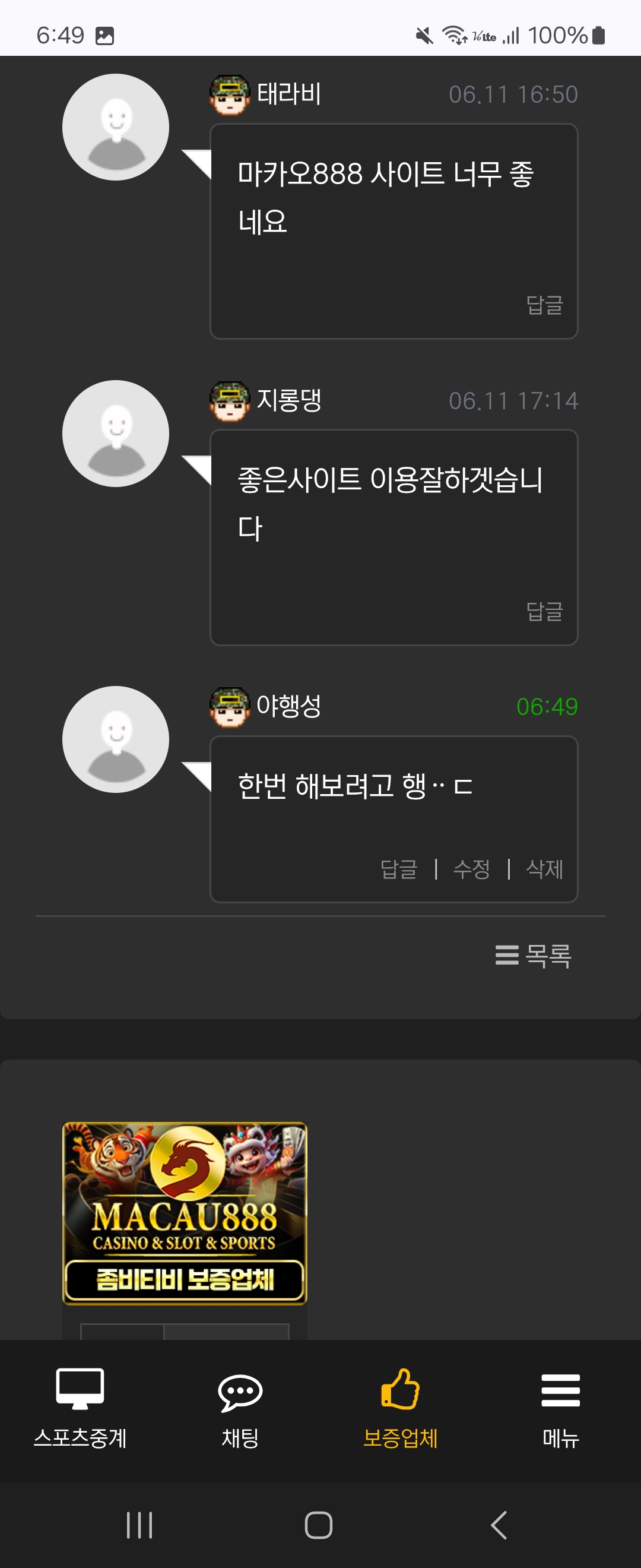Image resolution: width=641 pixels, height=1568 pixels.
Task: Open 지롱댕's profile name
Action: (x=288, y=400)
